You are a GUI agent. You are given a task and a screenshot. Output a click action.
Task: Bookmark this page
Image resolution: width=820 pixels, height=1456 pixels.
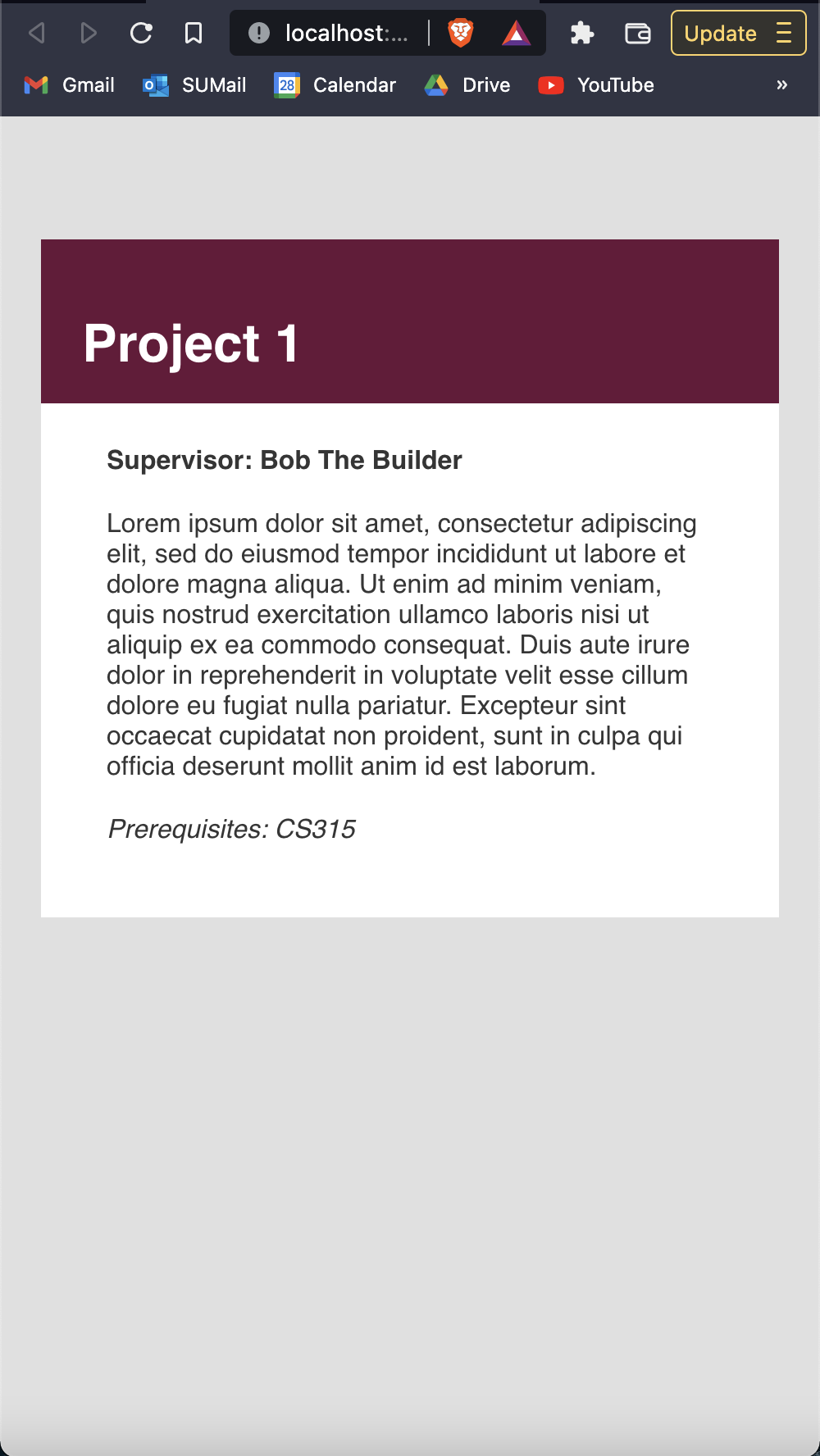194,33
